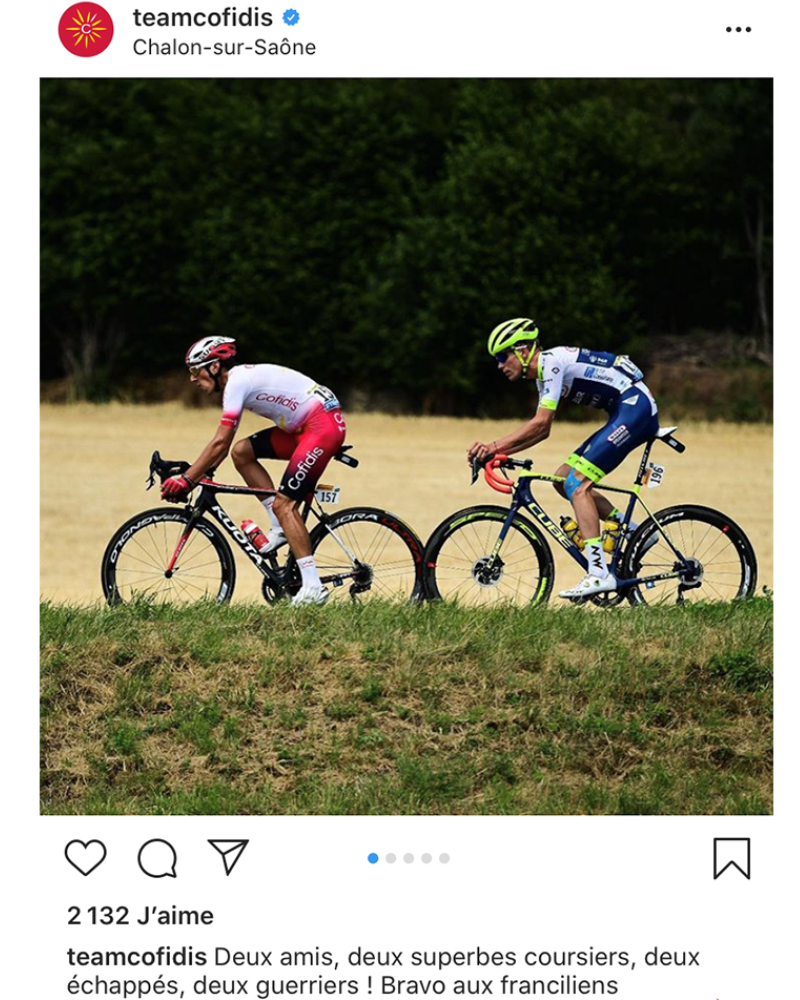View who liked via 2 132 J'aime

(x=140, y=915)
